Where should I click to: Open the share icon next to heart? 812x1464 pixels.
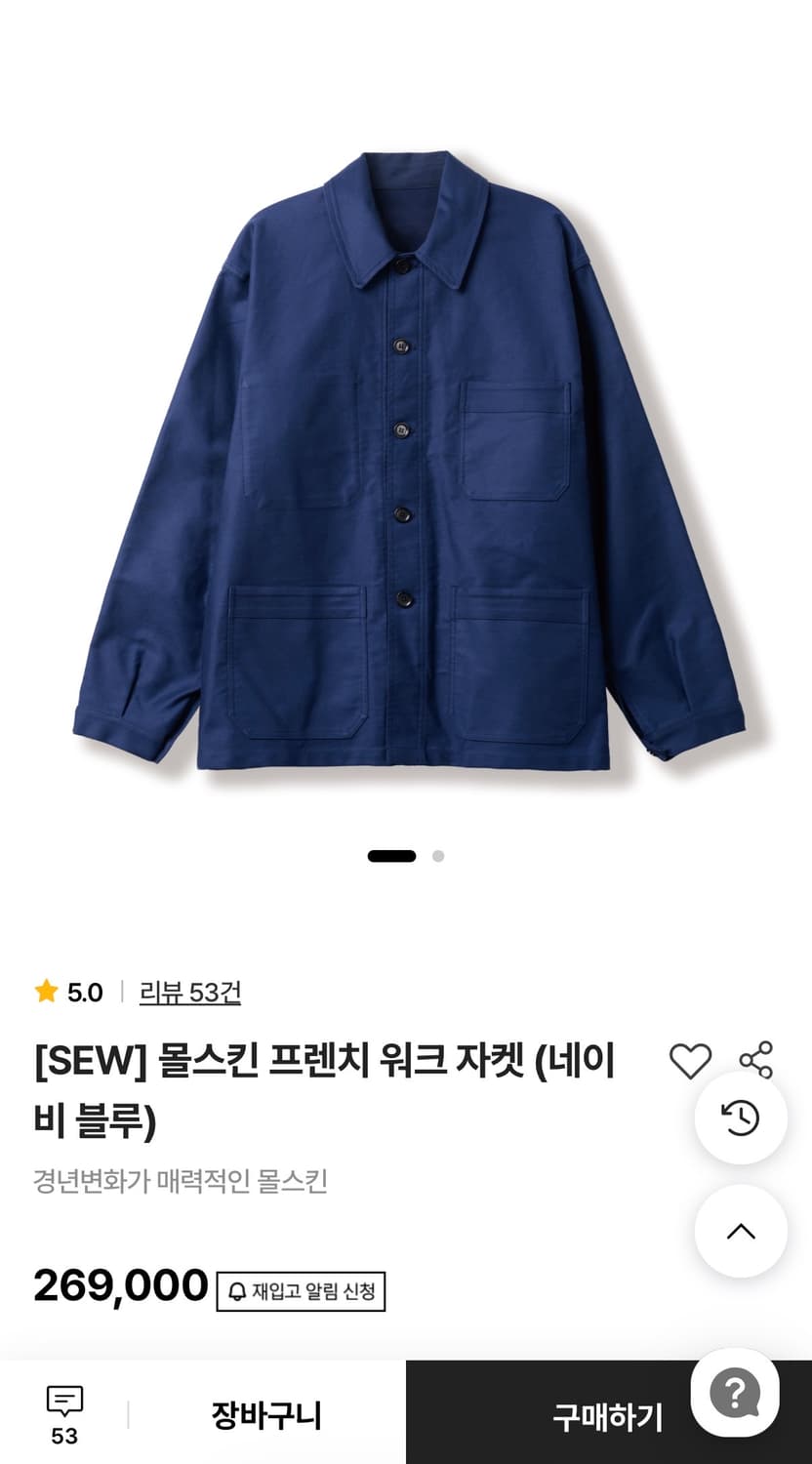(756, 1061)
